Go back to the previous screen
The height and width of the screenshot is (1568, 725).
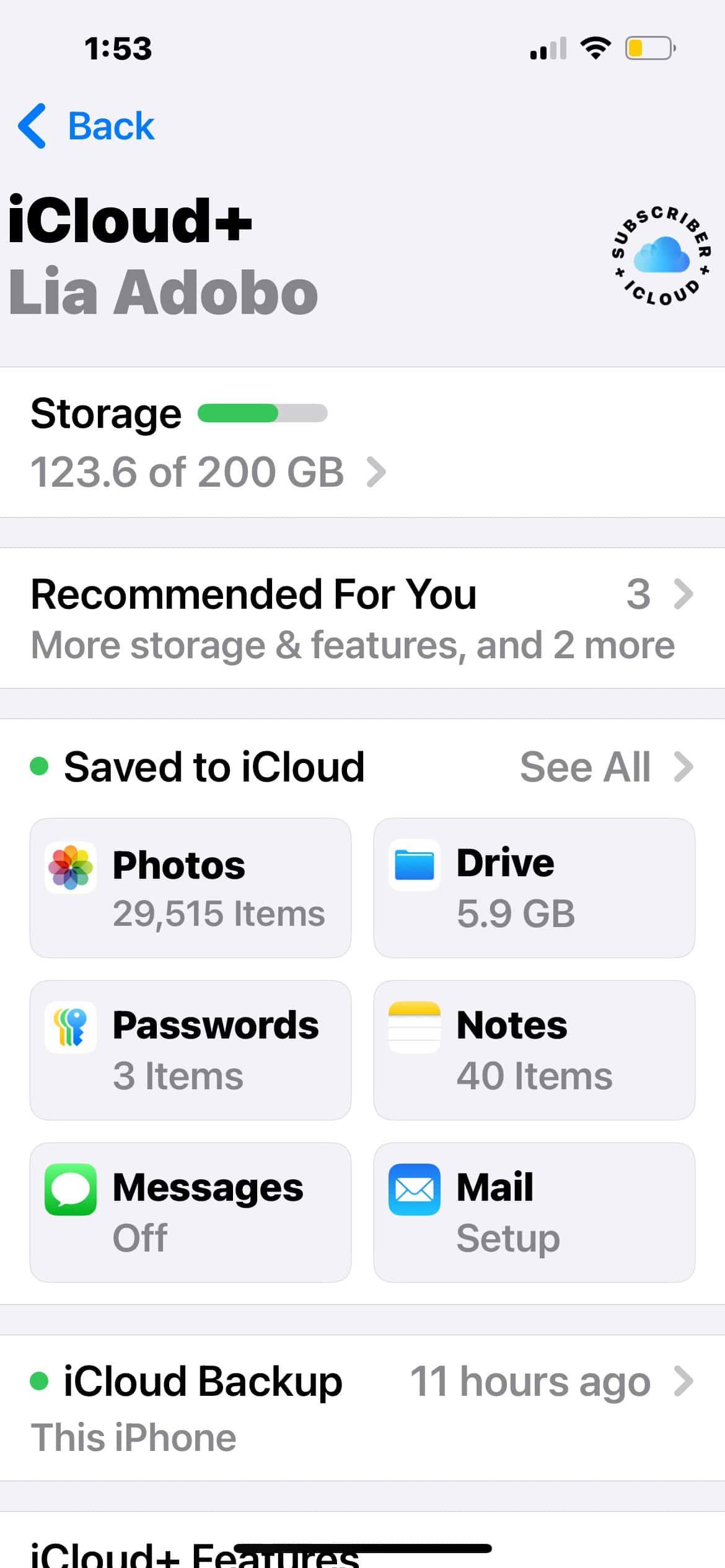pyautogui.click(x=87, y=126)
